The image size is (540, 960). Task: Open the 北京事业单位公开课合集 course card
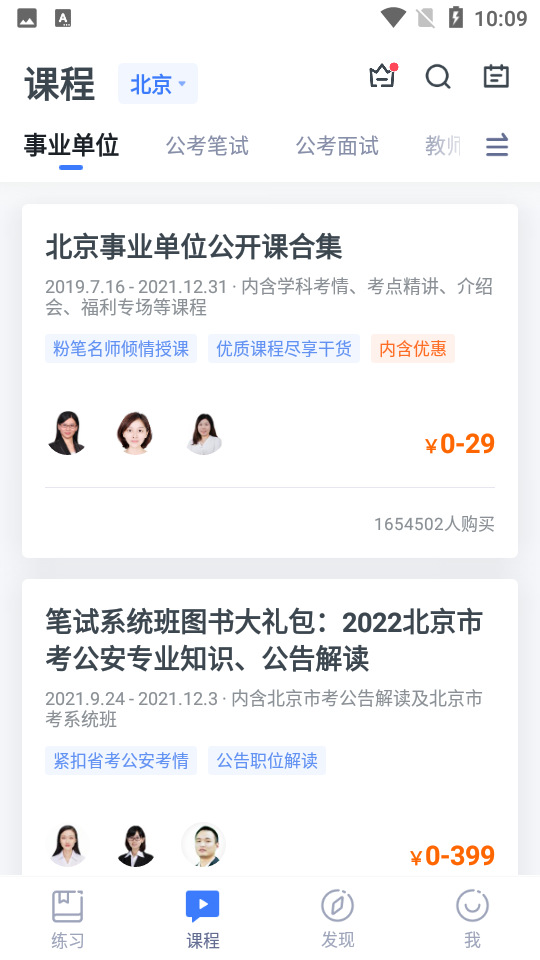tap(270, 381)
